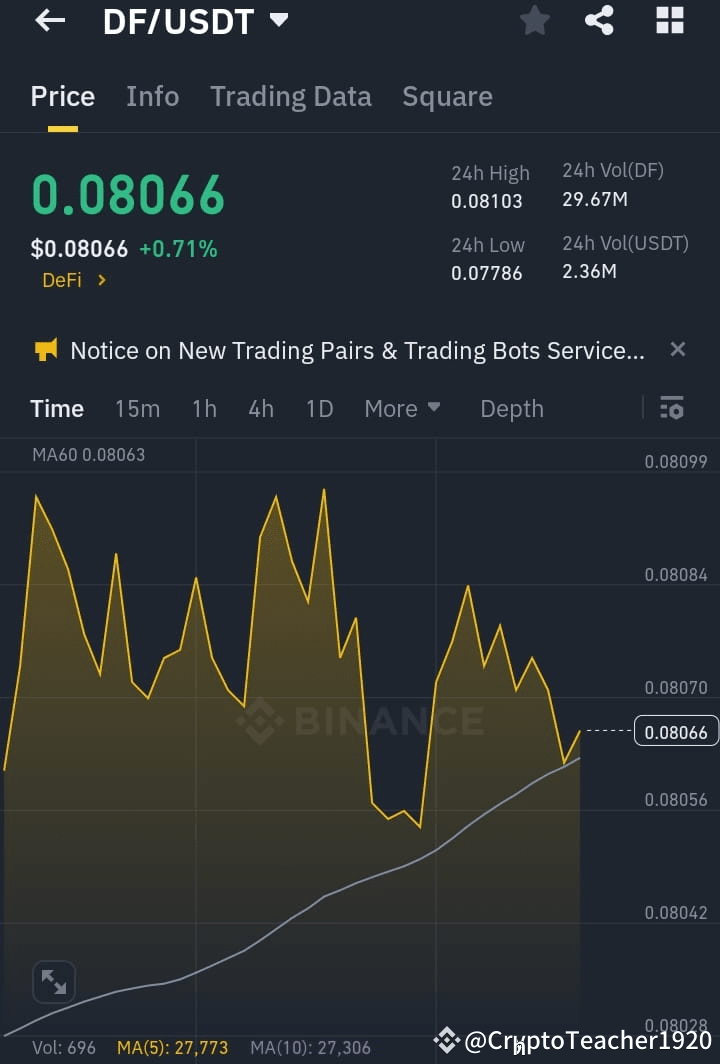Image resolution: width=720 pixels, height=1064 pixels.
Task: Switch to the Trading Data tab
Action: pyautogui.click(x=290, y=96)
